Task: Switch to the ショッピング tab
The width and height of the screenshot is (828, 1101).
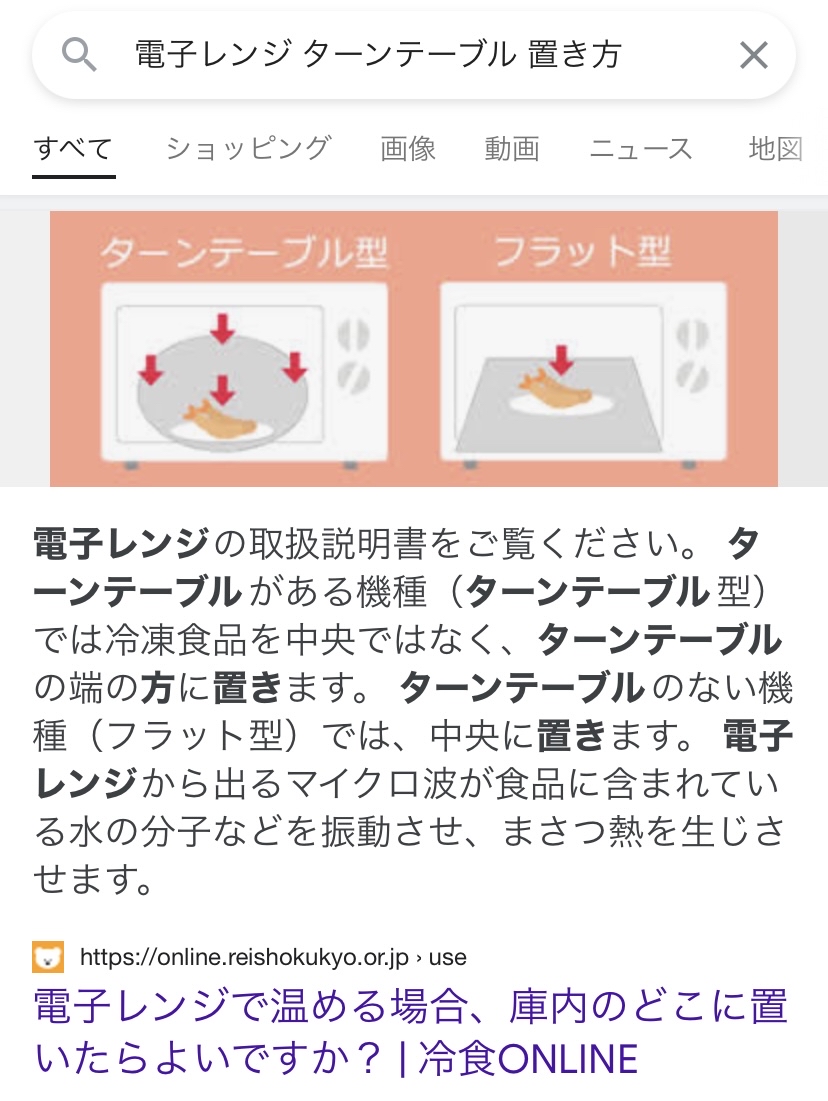Action: 248,150
